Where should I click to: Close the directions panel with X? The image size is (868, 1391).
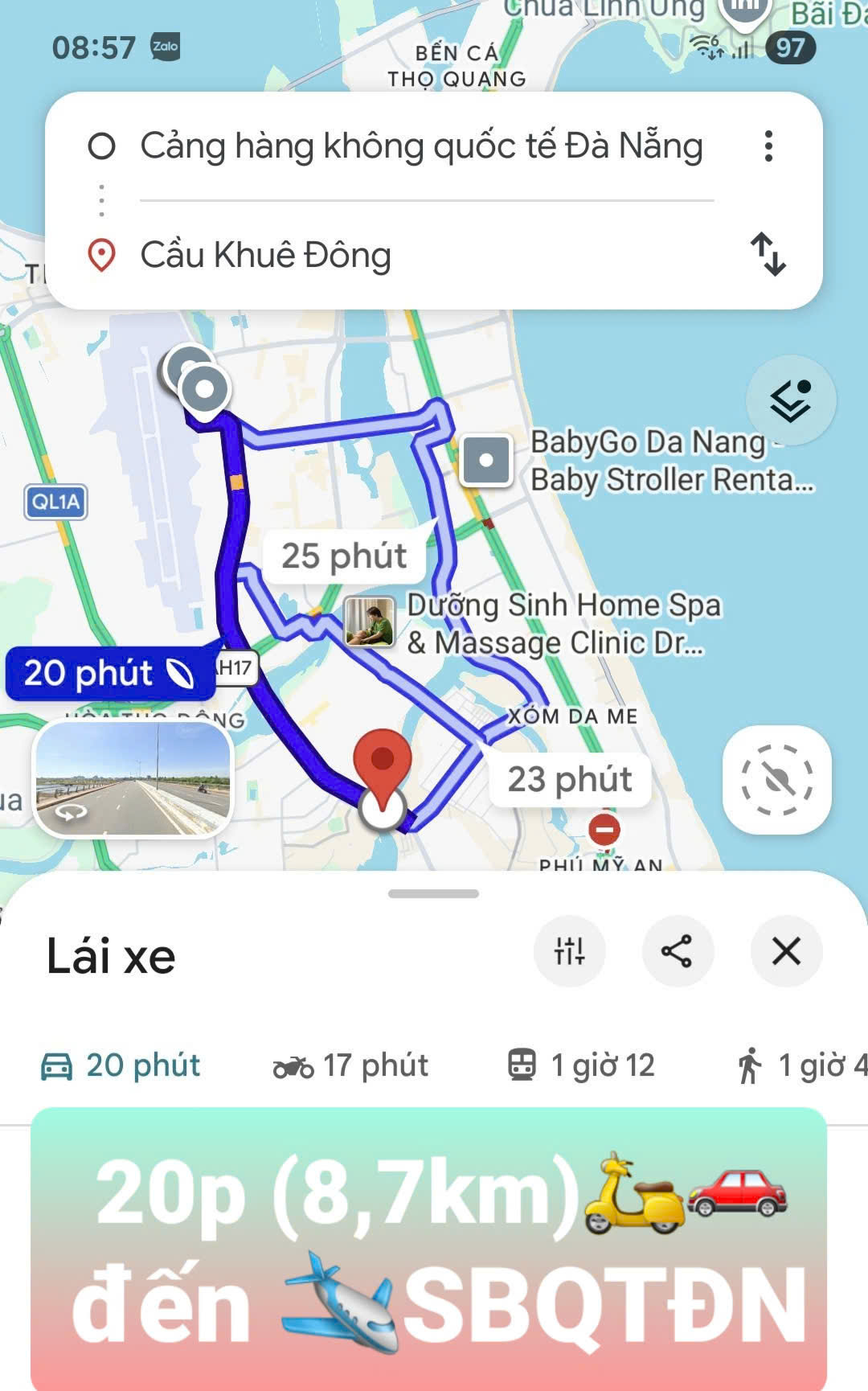786,951
